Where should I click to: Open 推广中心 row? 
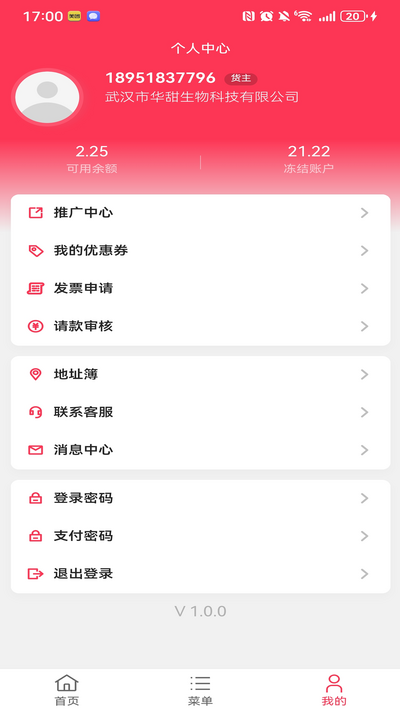[200, 213]
